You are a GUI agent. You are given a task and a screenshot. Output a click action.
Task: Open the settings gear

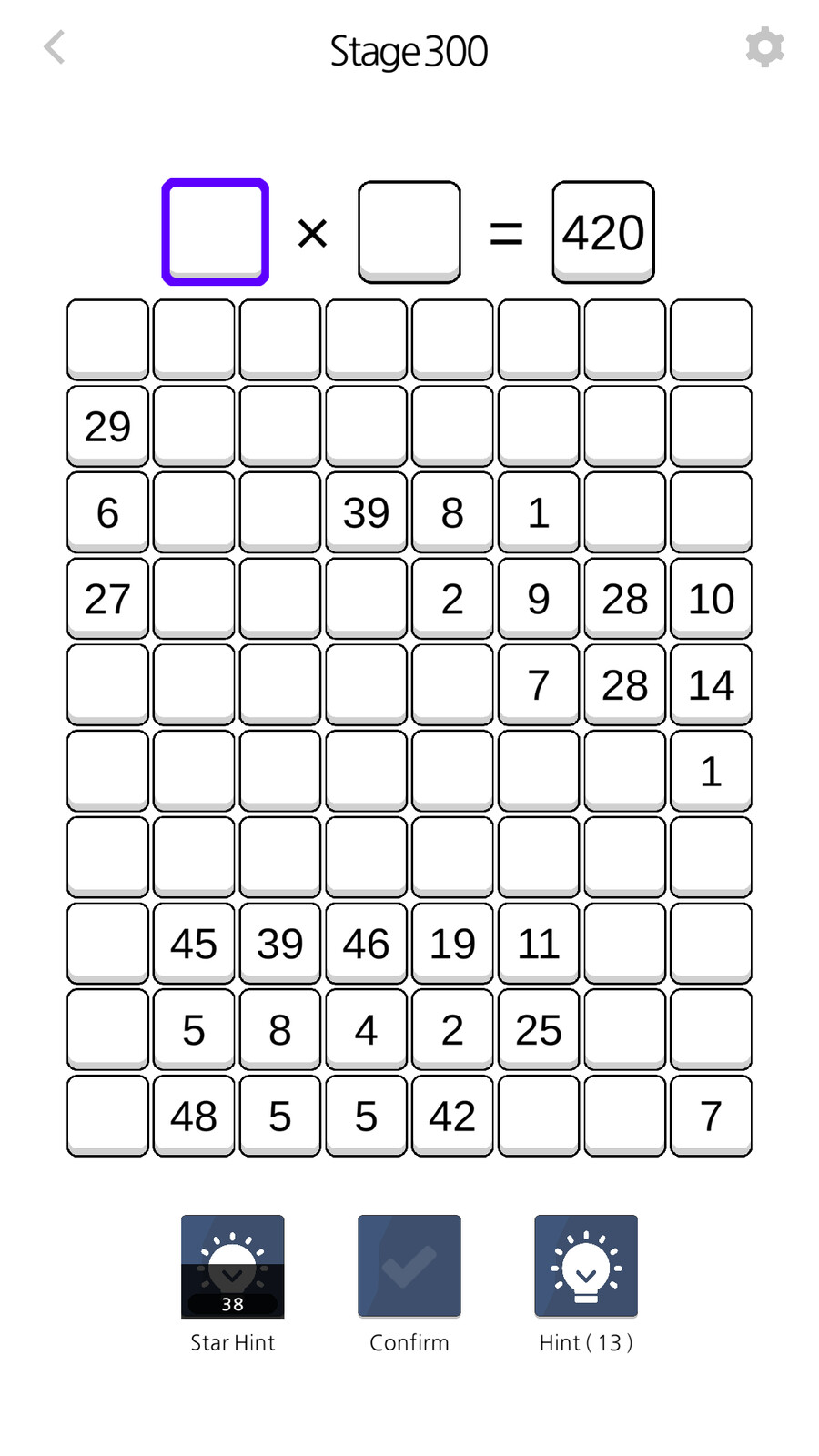764,47
